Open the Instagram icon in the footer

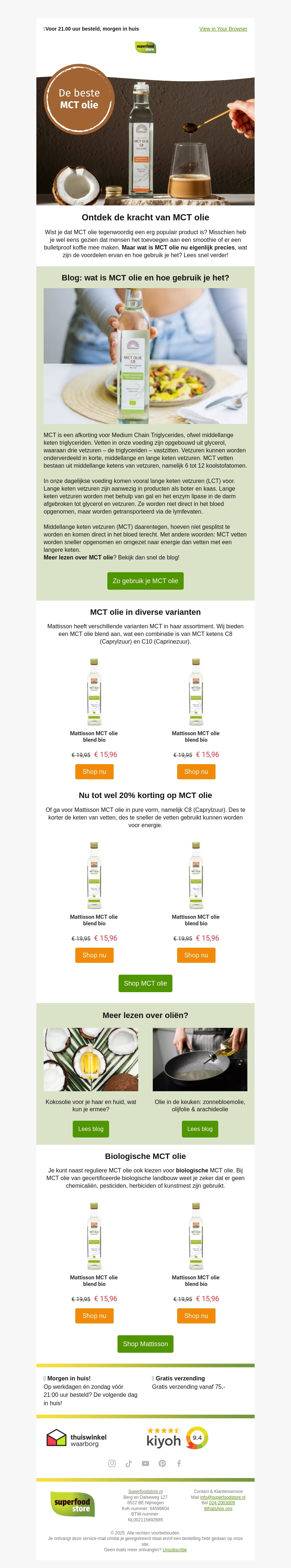tap(112, 1463)
